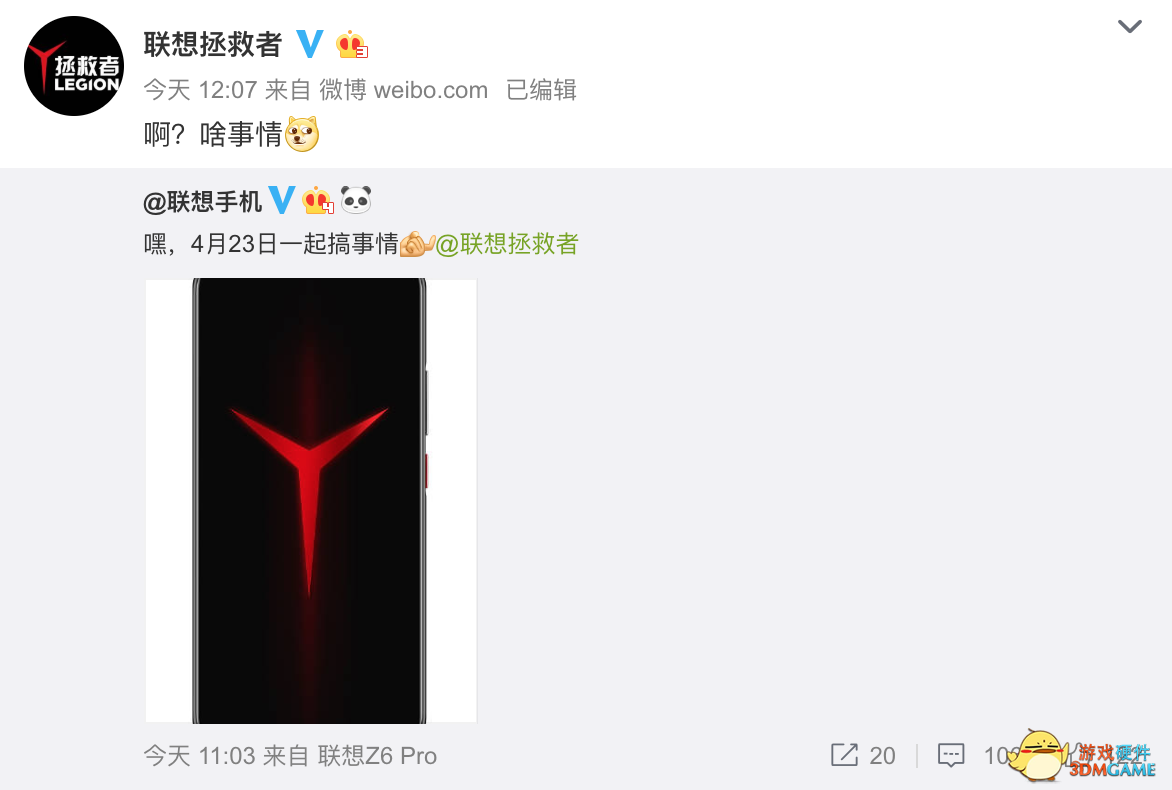Enlarge the phone teaser image

(x=310, y=500)
